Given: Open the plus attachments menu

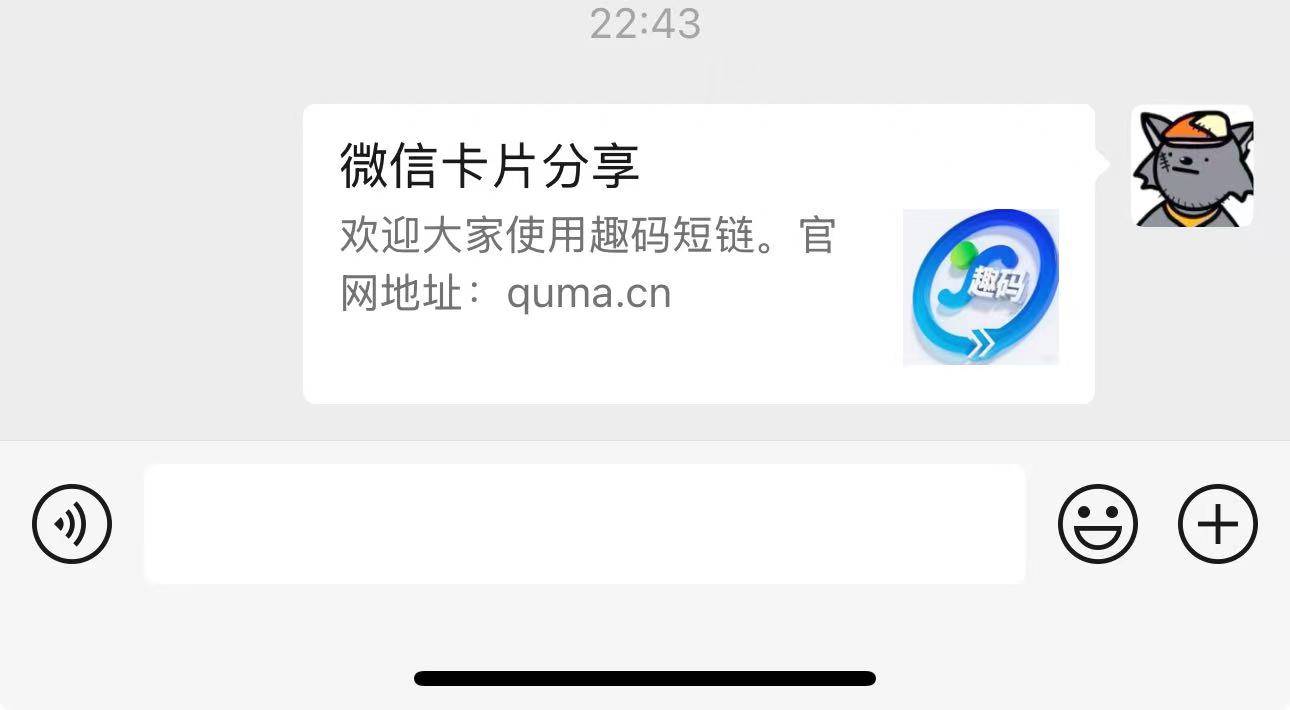Looking at the screenshot, I should tap(1217, 524).
